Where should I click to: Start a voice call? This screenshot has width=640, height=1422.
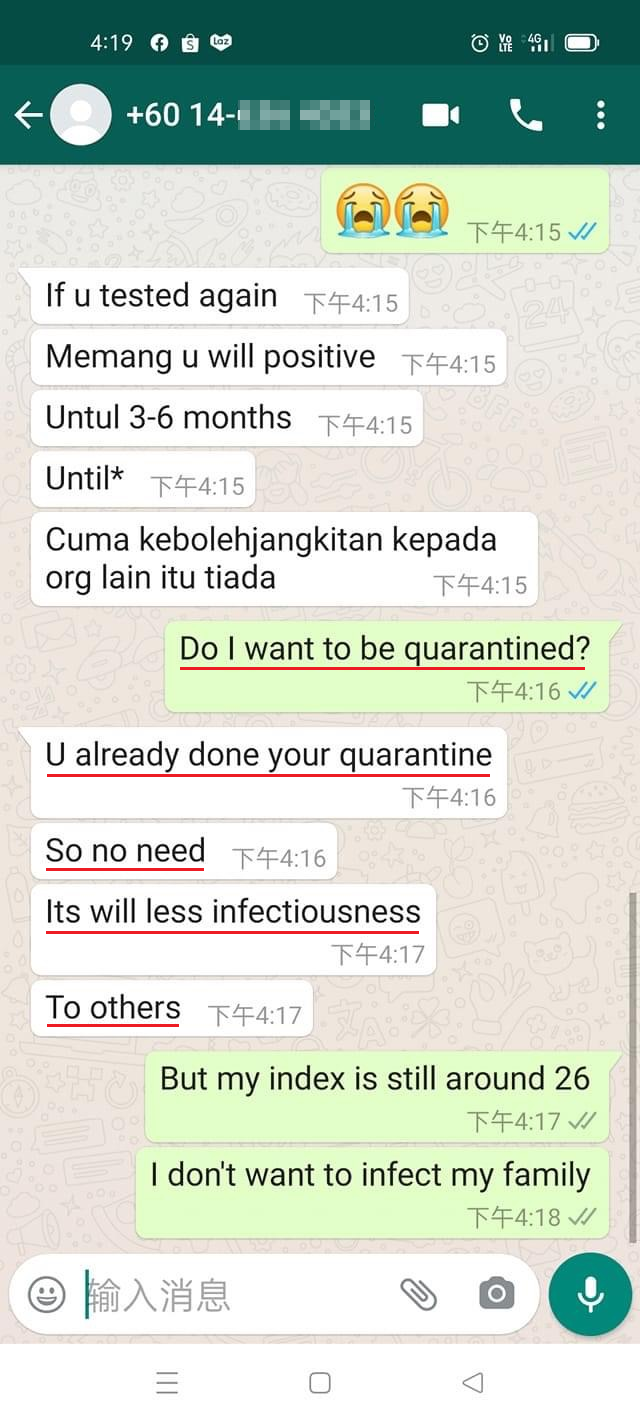[x=526, y=115]
